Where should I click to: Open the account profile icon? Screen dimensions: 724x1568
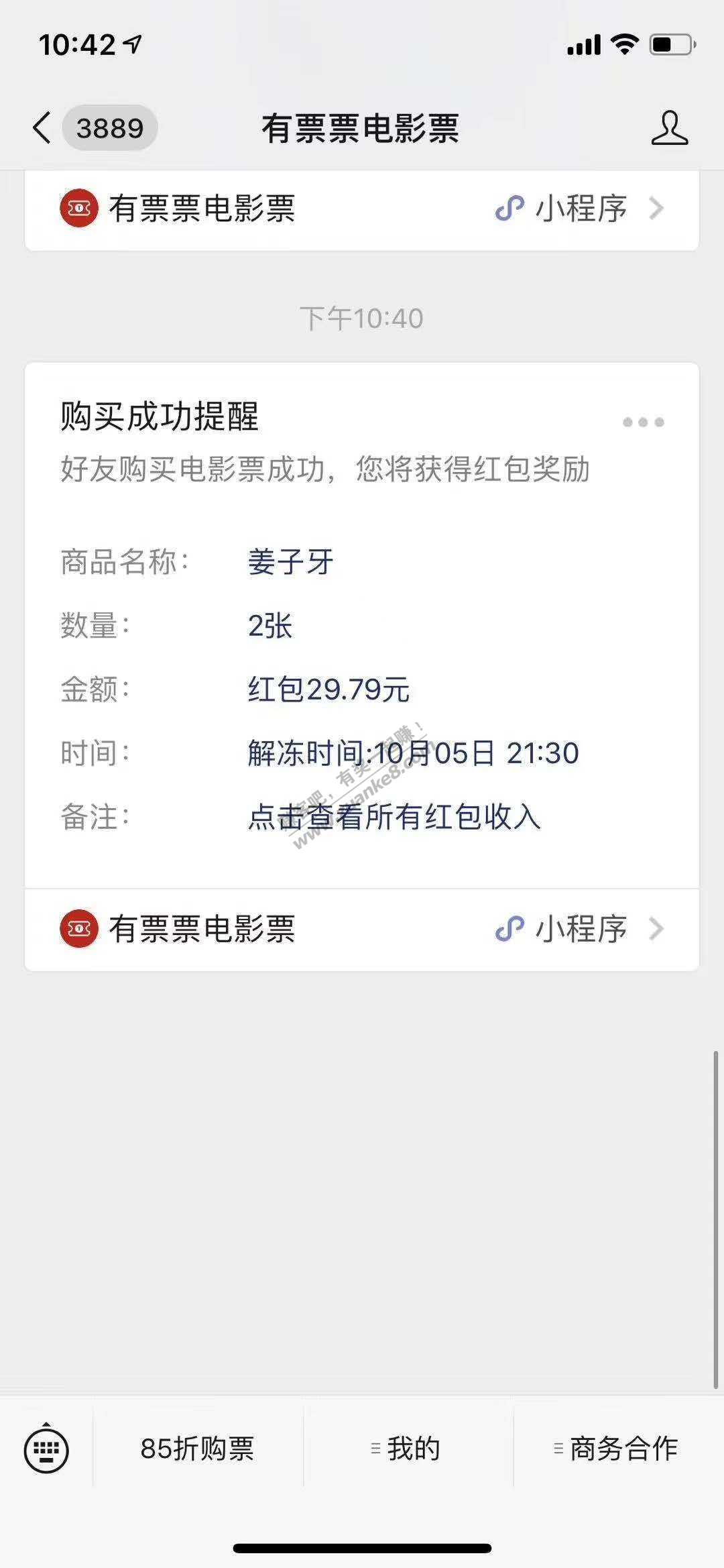[x=669, y=128]
